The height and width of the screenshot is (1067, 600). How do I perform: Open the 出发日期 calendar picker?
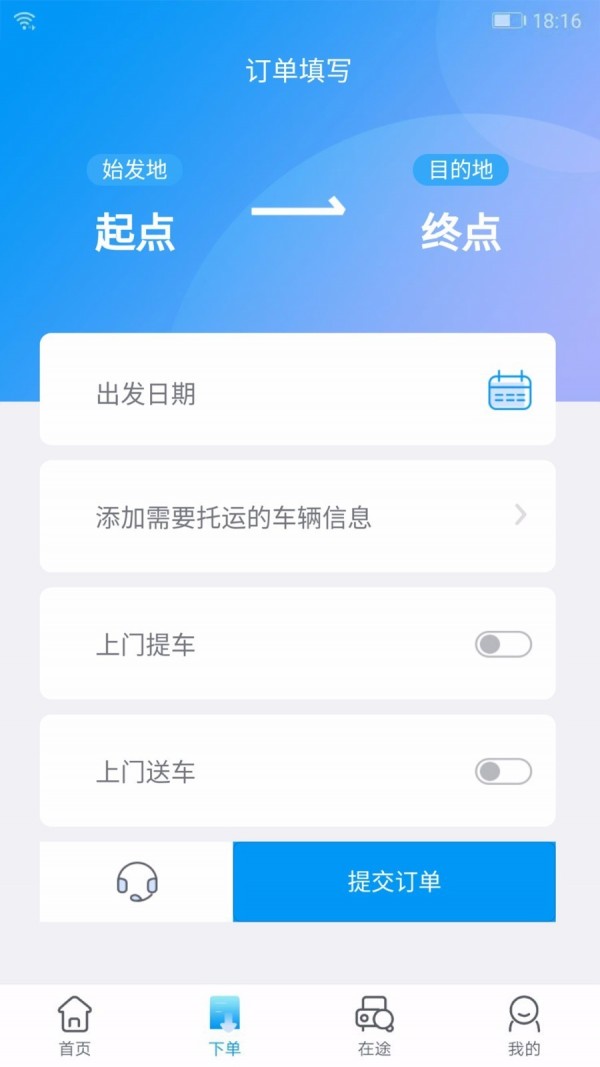tap(509, 391)
